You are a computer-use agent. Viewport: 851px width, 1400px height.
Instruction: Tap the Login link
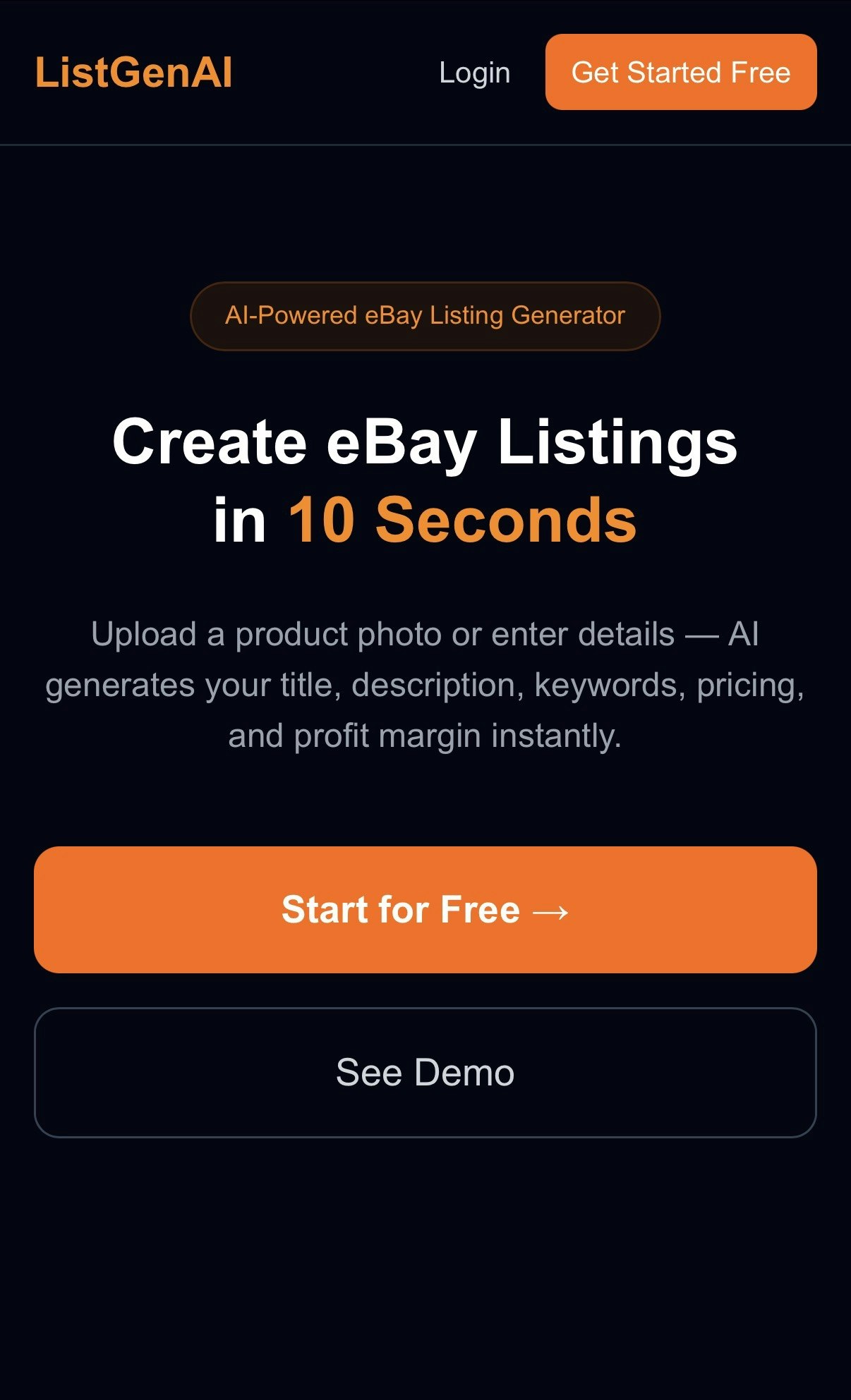pyautogui.click(x=474, y=73)
